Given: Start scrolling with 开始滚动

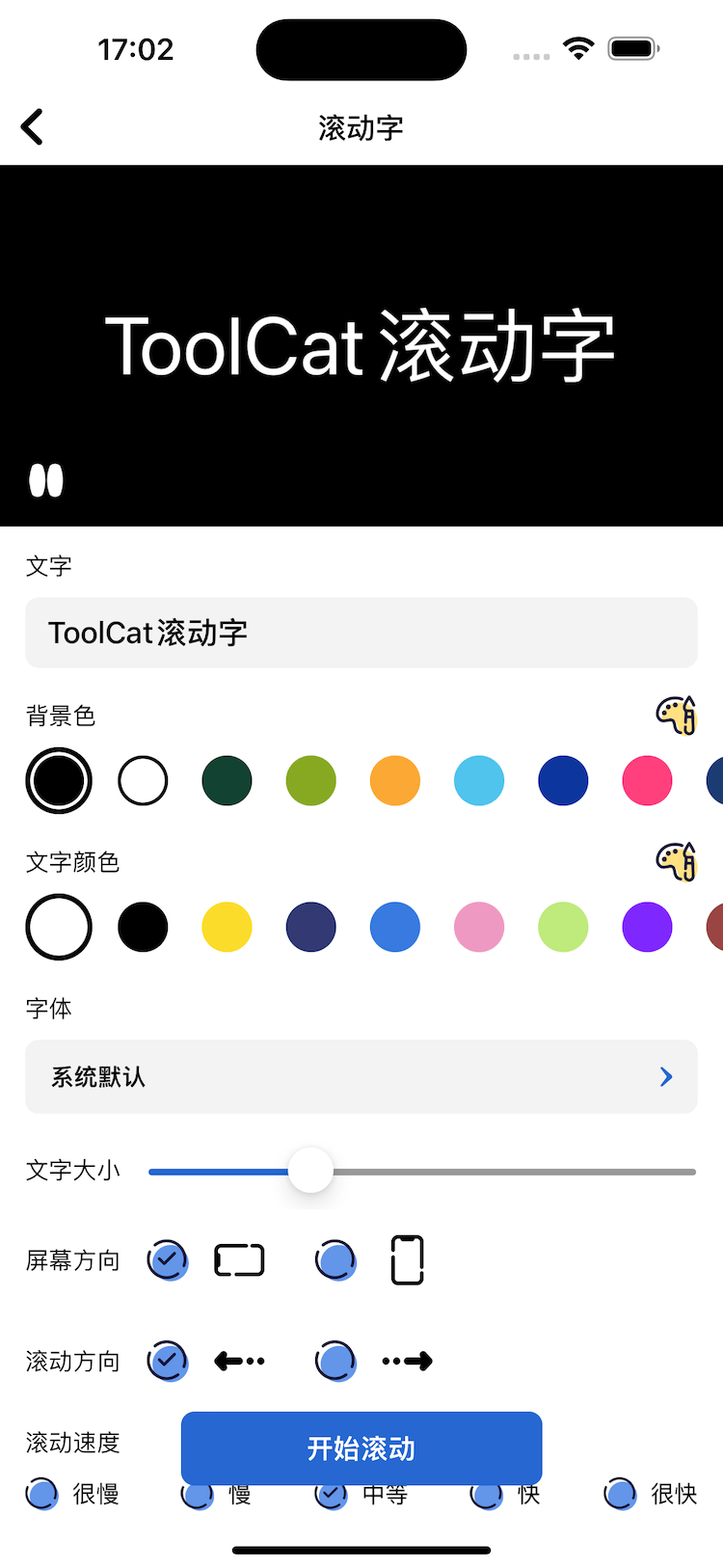Looking at the screenshot, I should click(361, 1447).
